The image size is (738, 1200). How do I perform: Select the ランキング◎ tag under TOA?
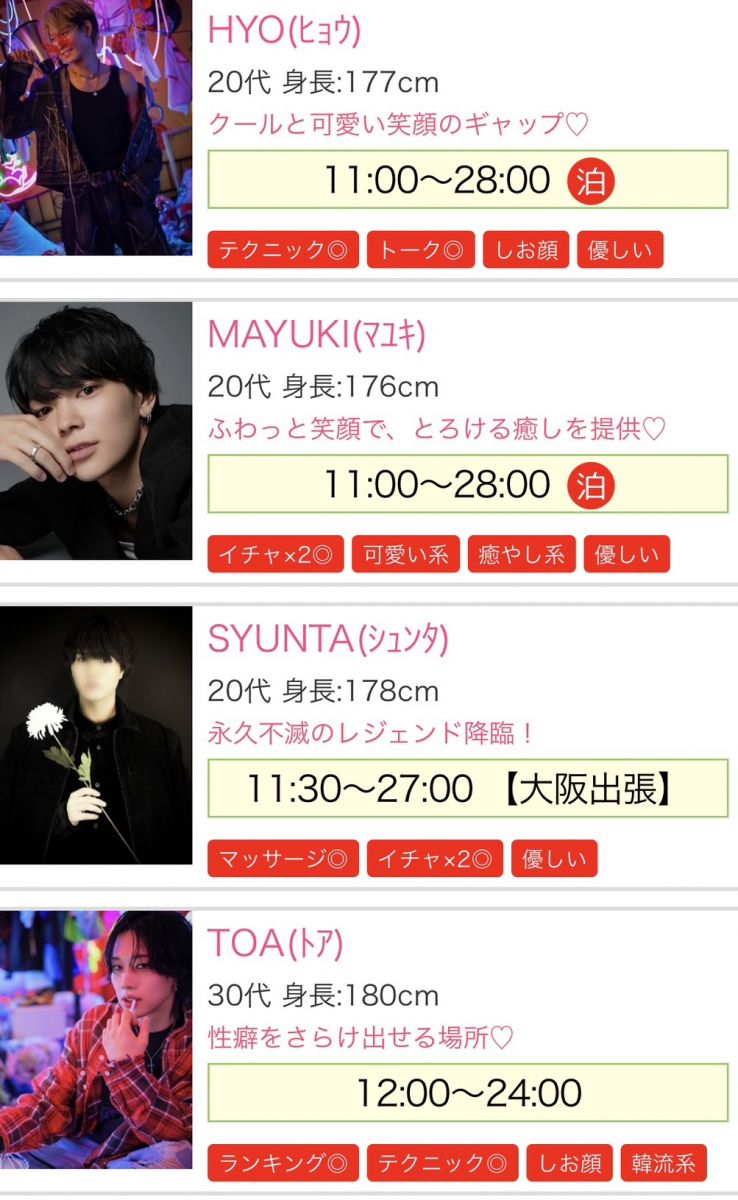(x=283, y=1163)
